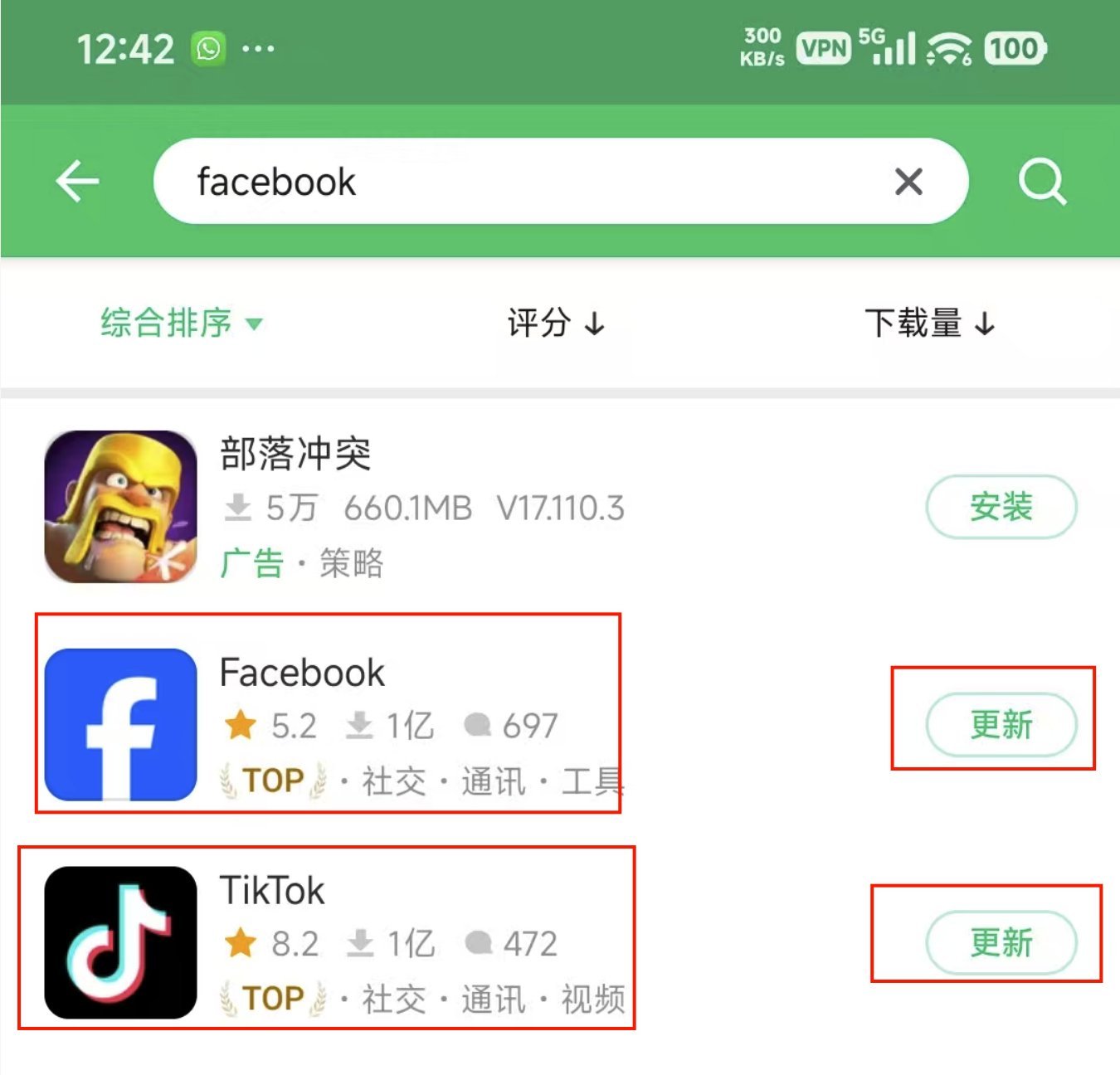This screenshot has width=1120, height=1075.
Task: Install 部落冲突 with the 安装 button
Action: click(1001, 506)
